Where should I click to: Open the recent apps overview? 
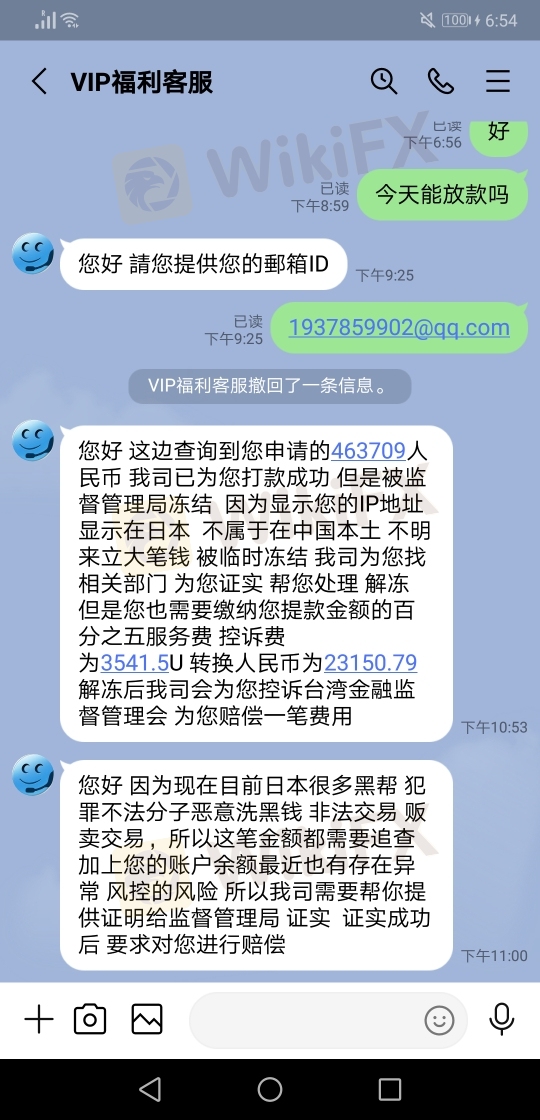coord(390,1089)
